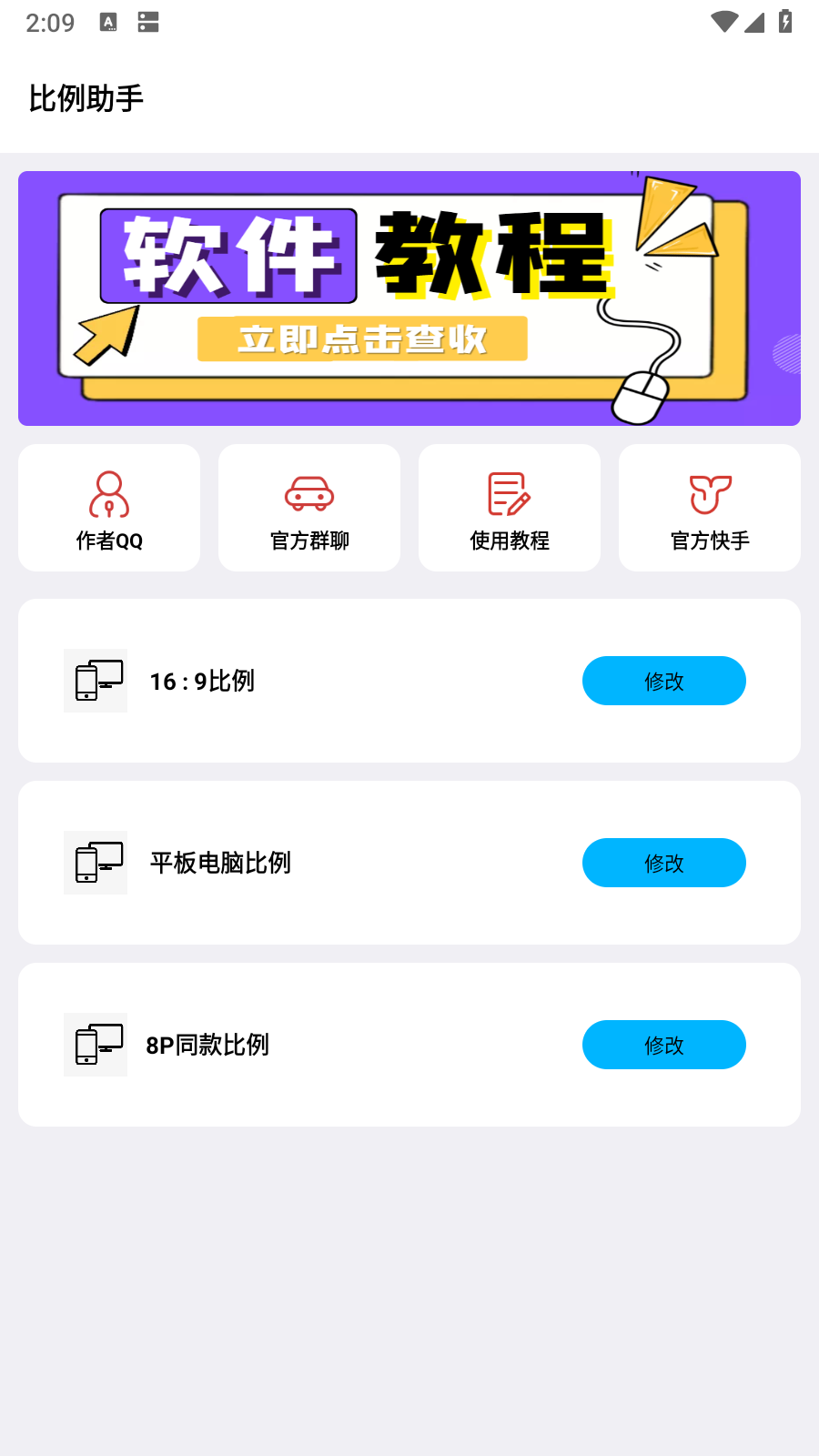Select the 官方群聊 car icon
This screenshot has height=1456, width=819.
(x=309, y=492)
